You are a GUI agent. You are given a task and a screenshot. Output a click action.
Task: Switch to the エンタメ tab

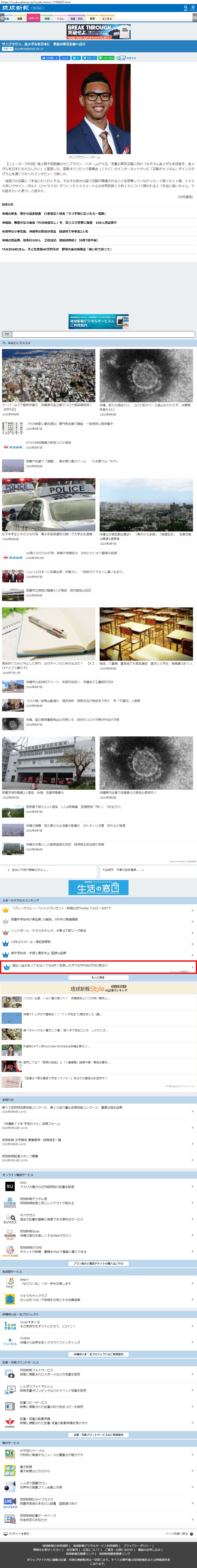(106, 18)
